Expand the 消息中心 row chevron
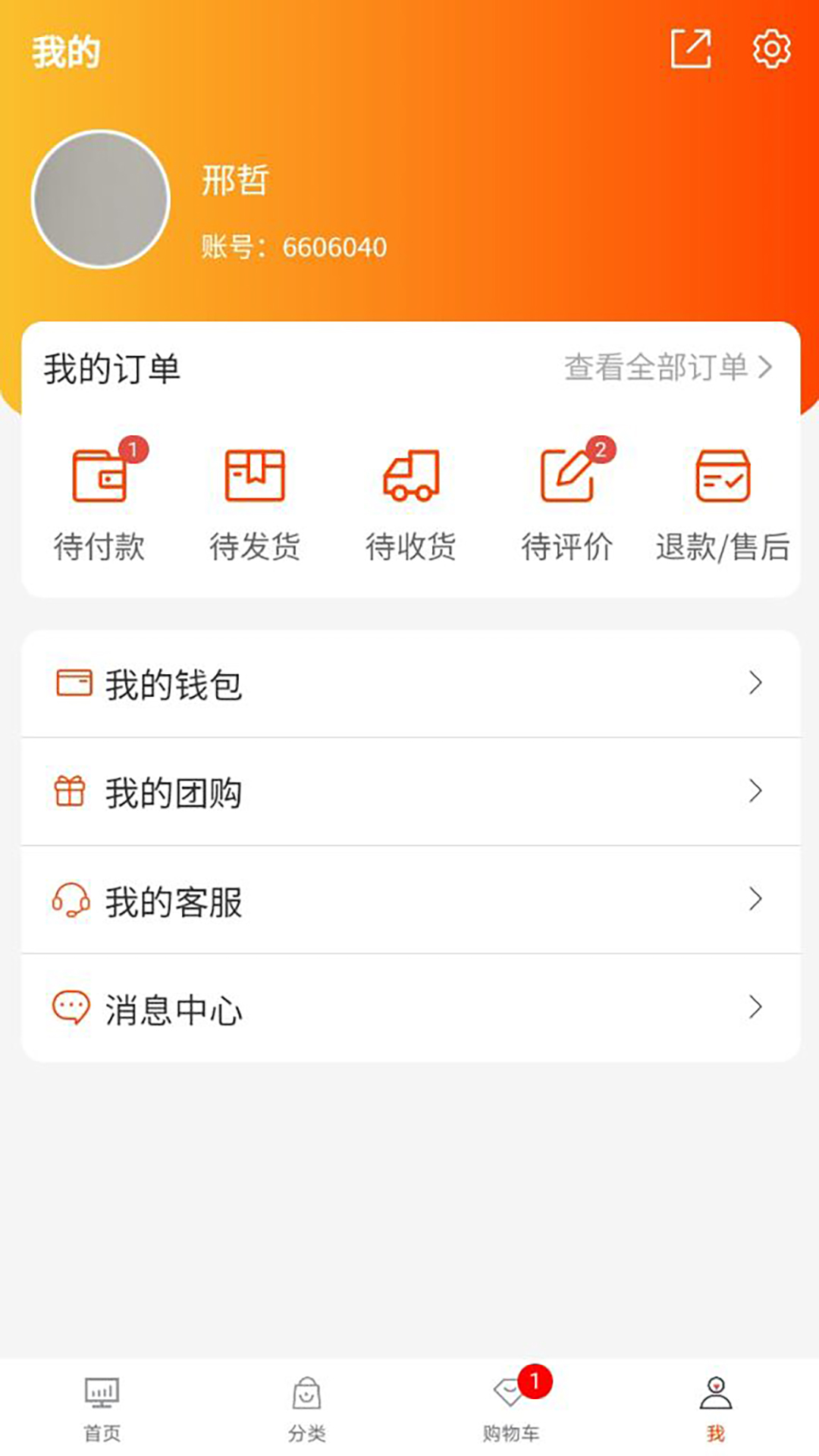Image resolution: width=819 pixels, height=1456 pixels. pyautogui.click(x=755, y=1008)
